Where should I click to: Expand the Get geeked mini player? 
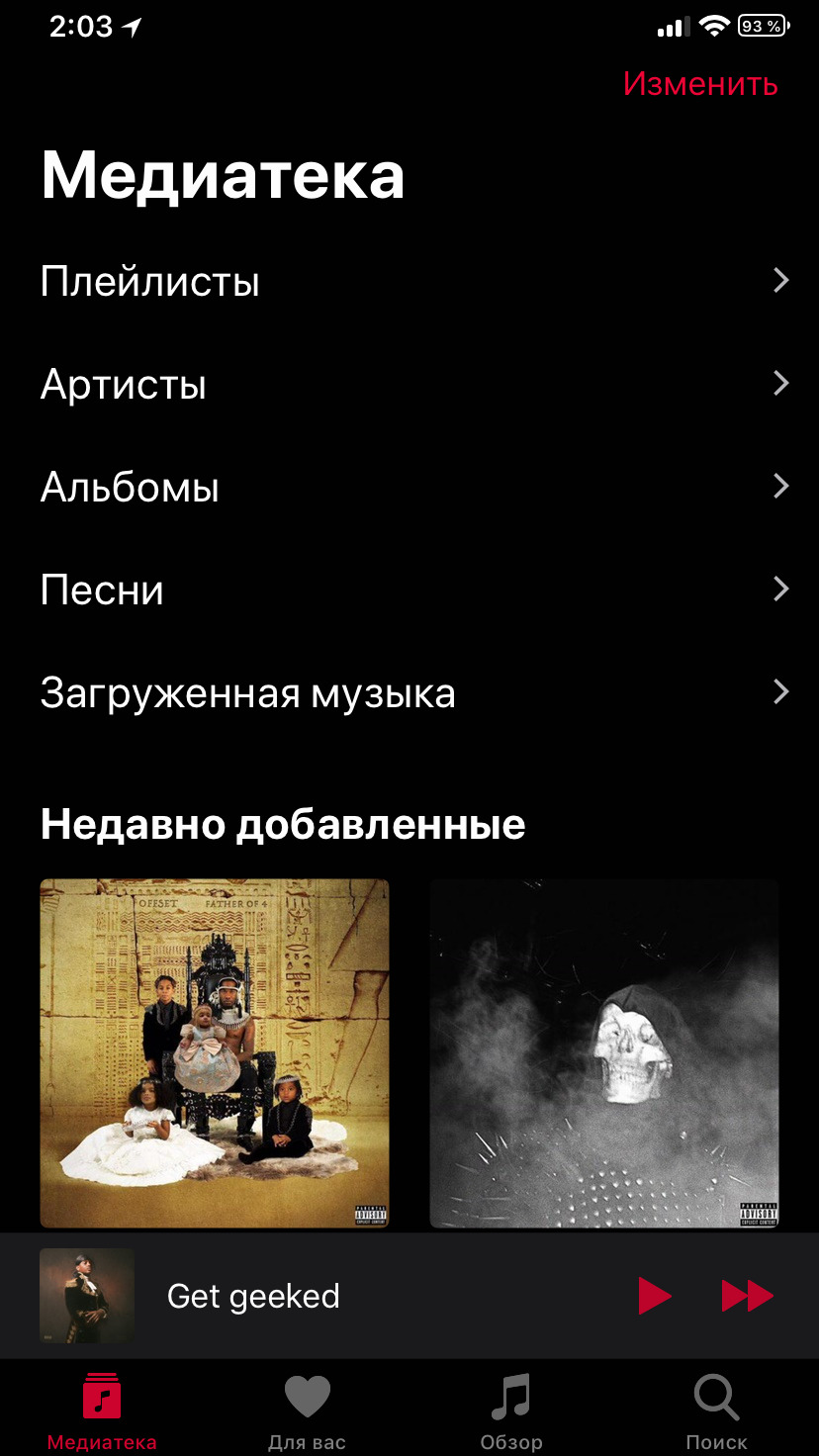[253, 1296]
